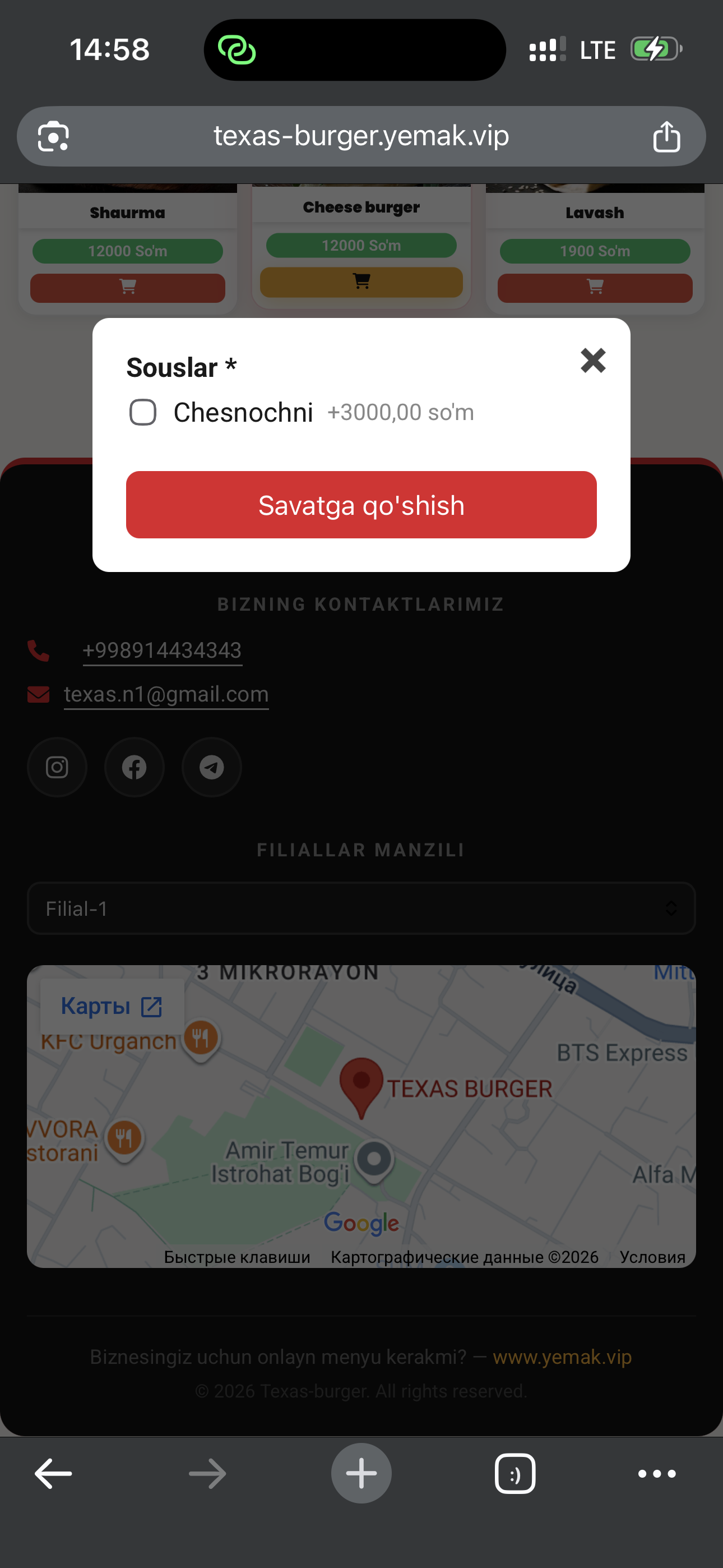Open www.yemak.vip link at the bottom

tap(563, 1357)
